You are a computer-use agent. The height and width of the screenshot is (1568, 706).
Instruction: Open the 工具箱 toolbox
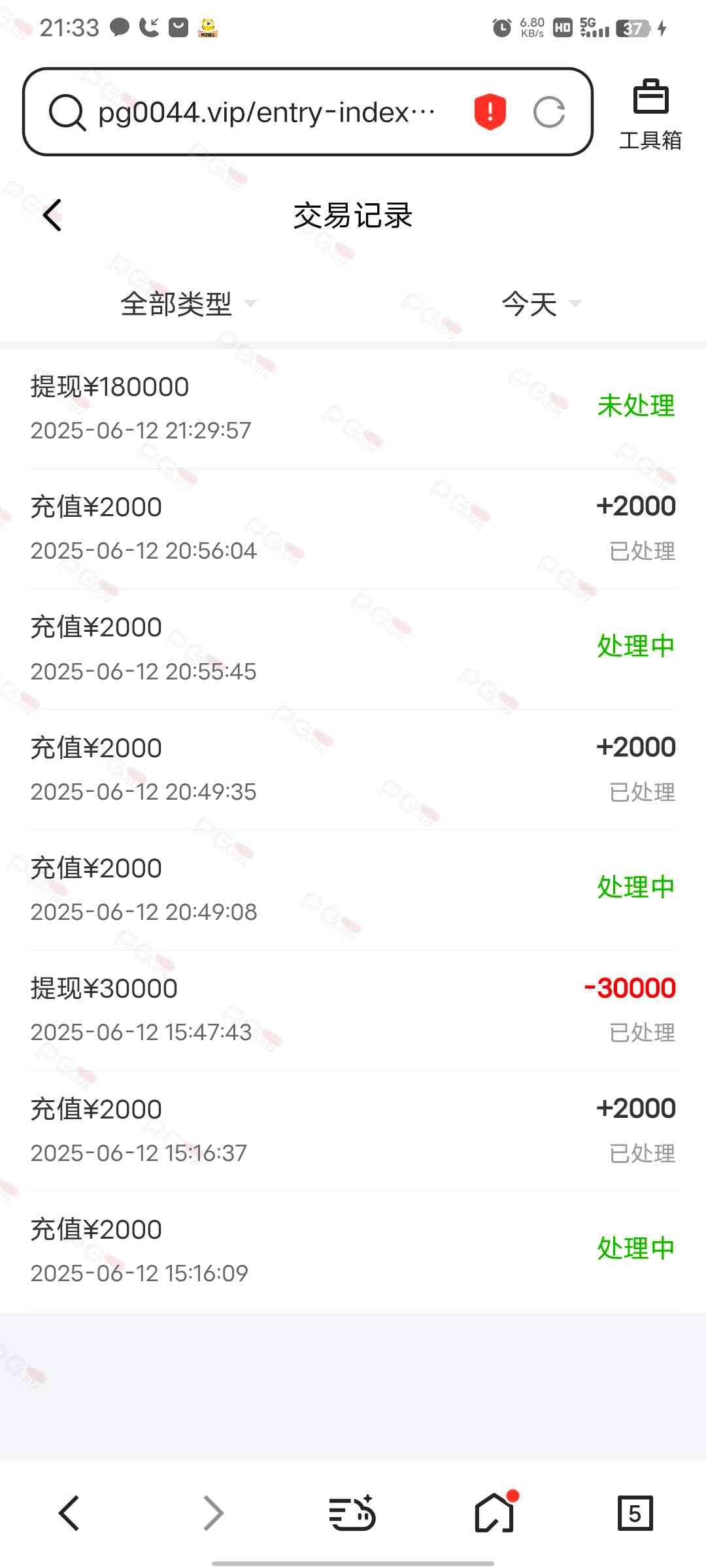(x=650, y=115)
